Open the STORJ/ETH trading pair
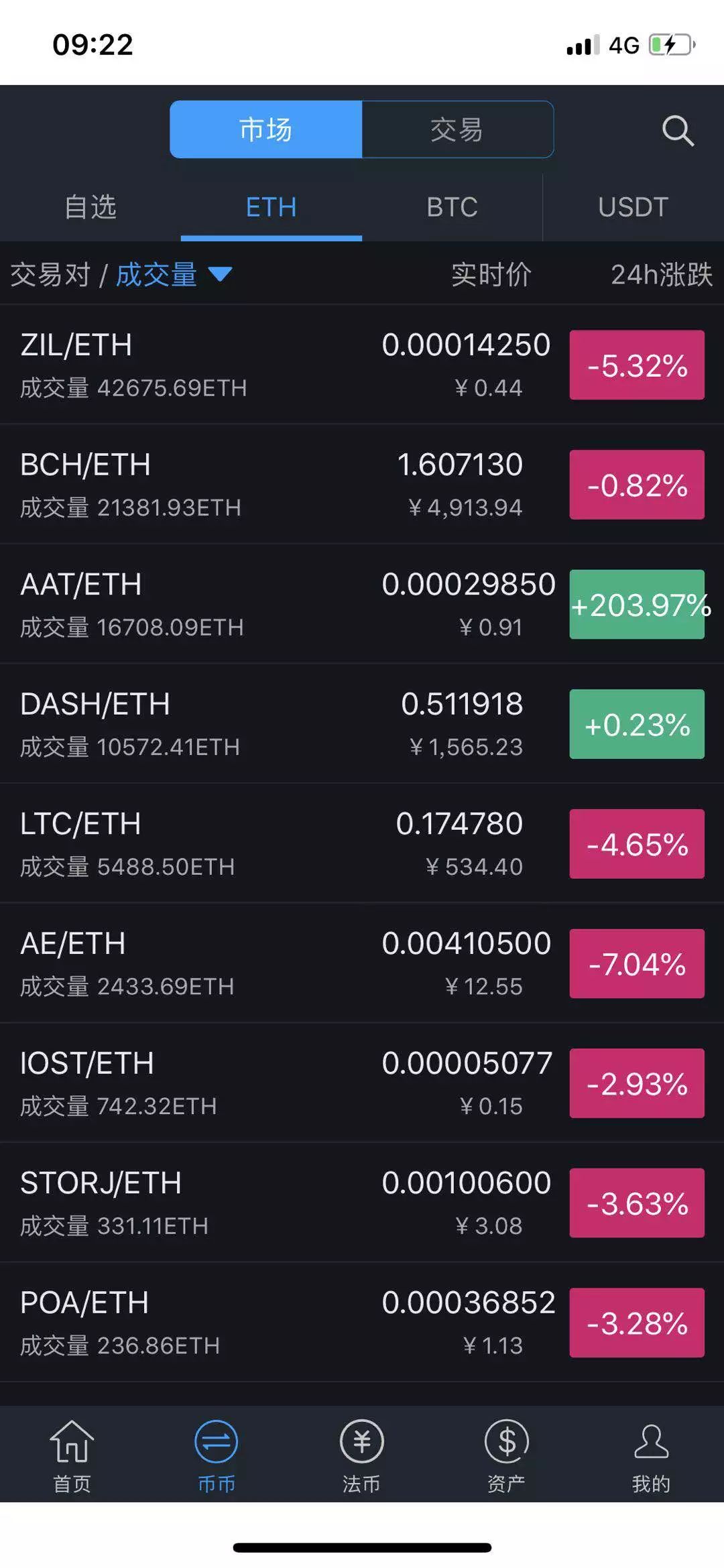Image resolution: width=724 pixels, height=1568 pixels. (362, 1203)
